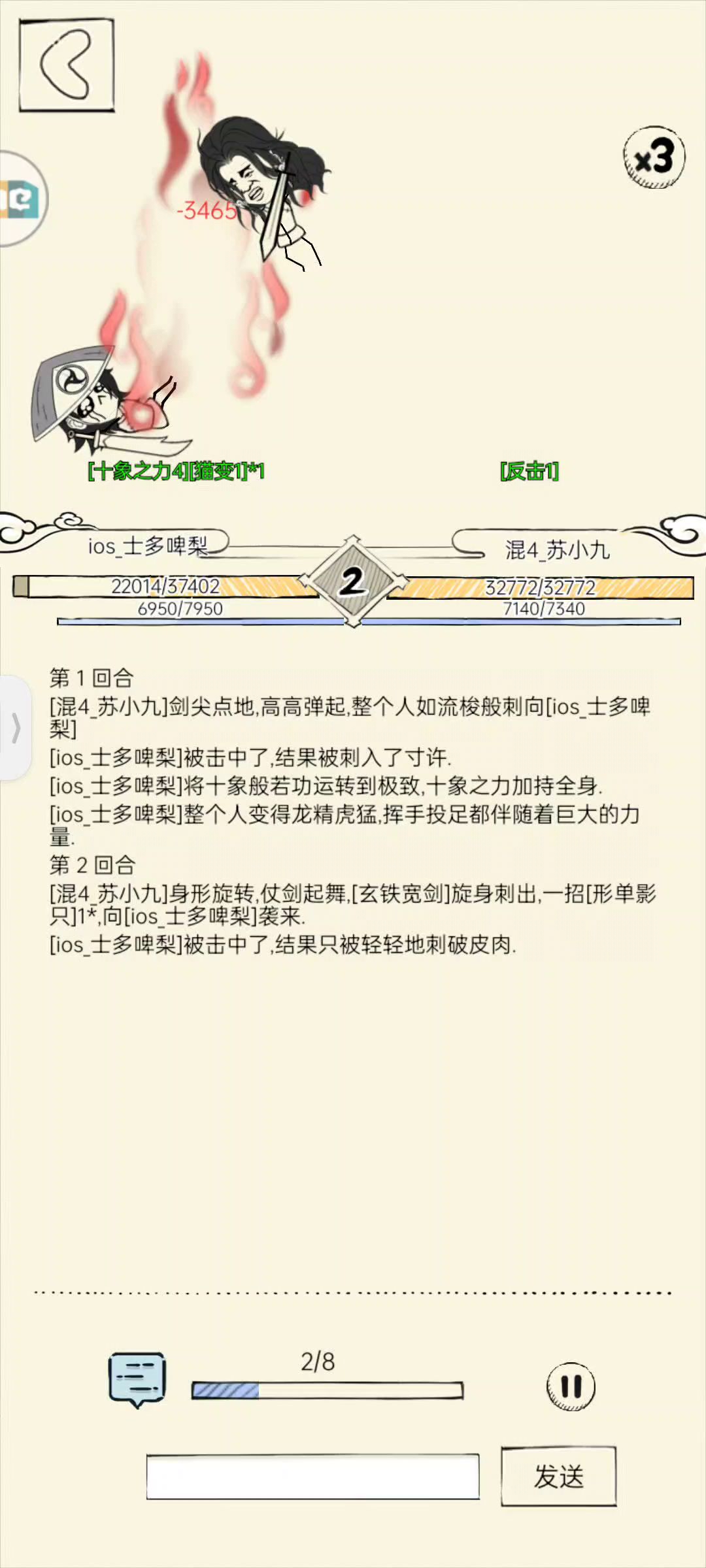Tap the 发送 send button
The image size is (706, 1568).
559,1477
